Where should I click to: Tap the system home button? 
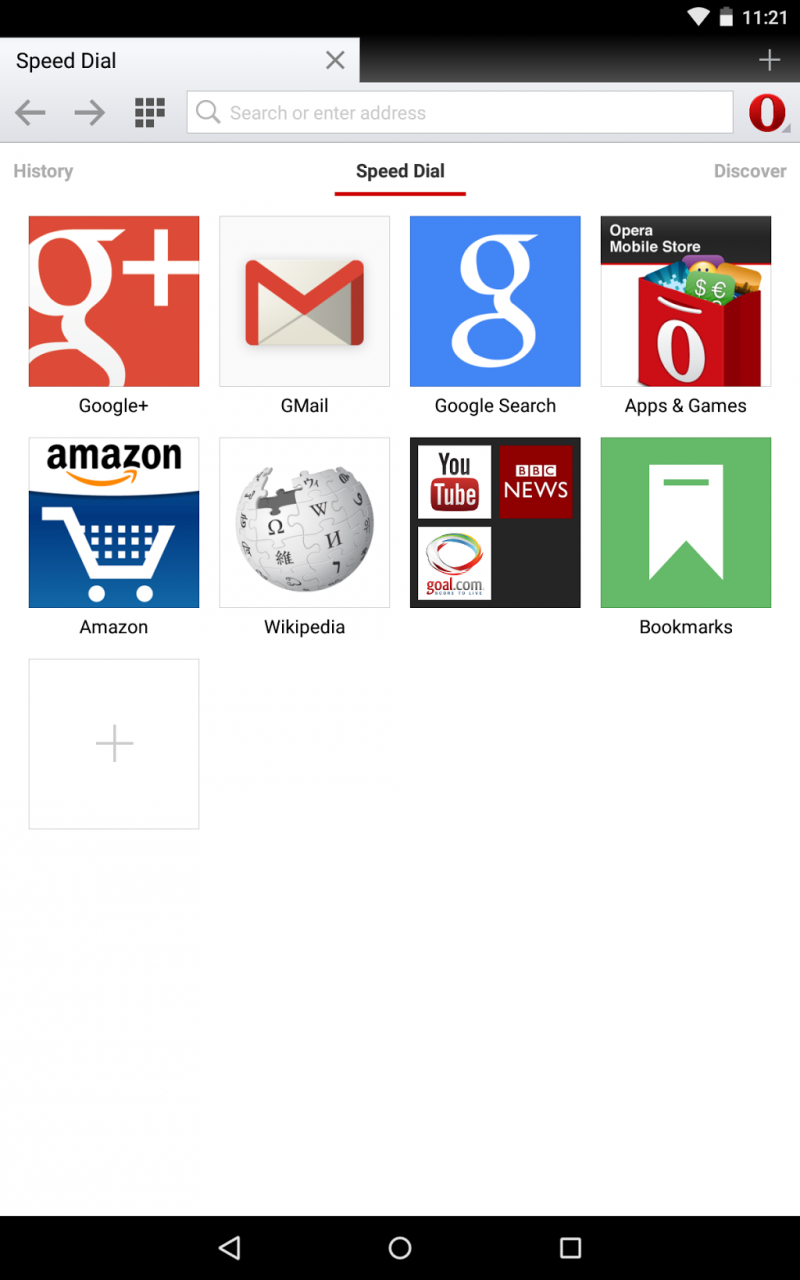tap(400, 1247)
